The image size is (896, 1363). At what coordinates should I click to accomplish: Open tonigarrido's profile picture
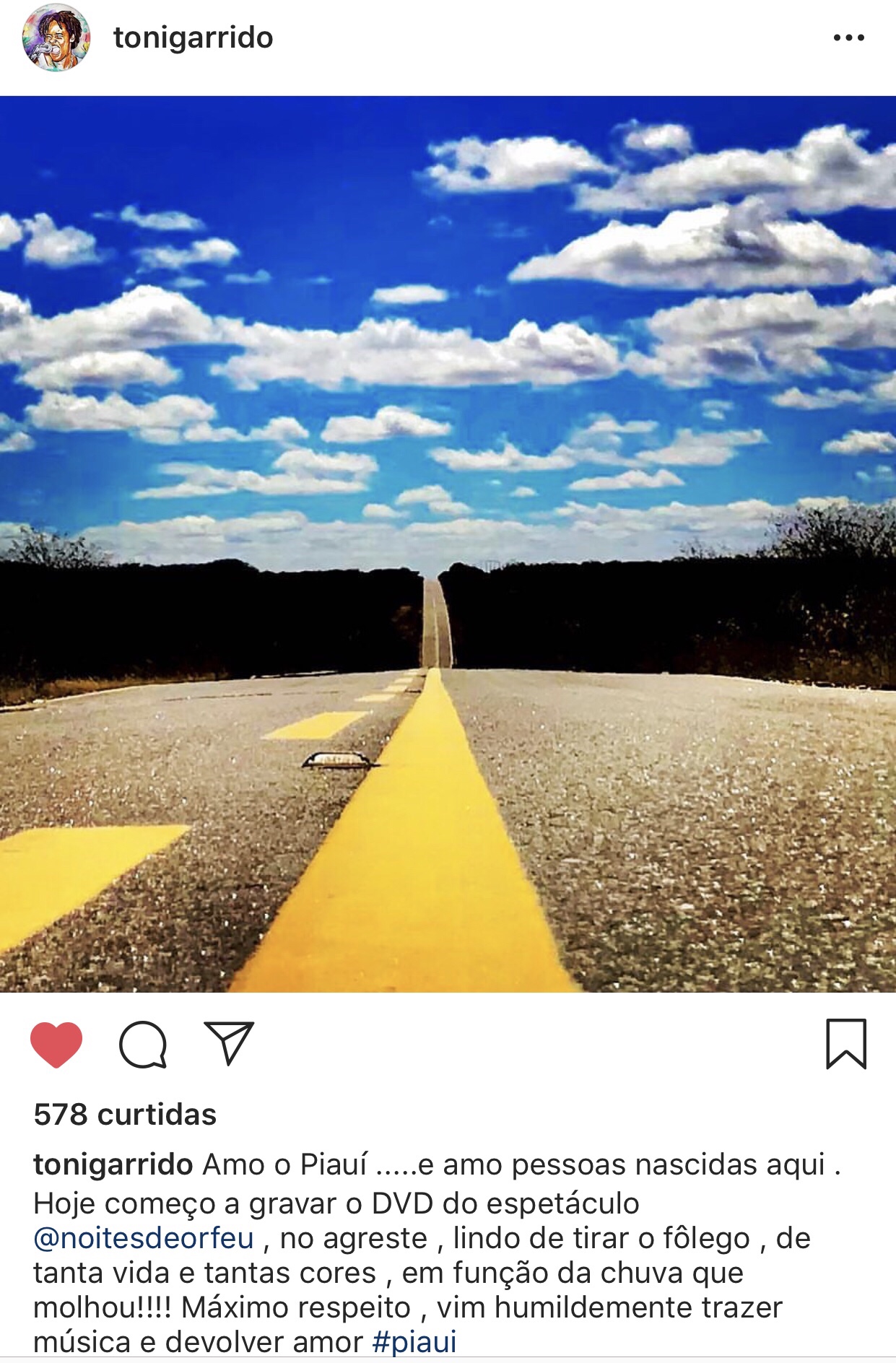(56, 38)
